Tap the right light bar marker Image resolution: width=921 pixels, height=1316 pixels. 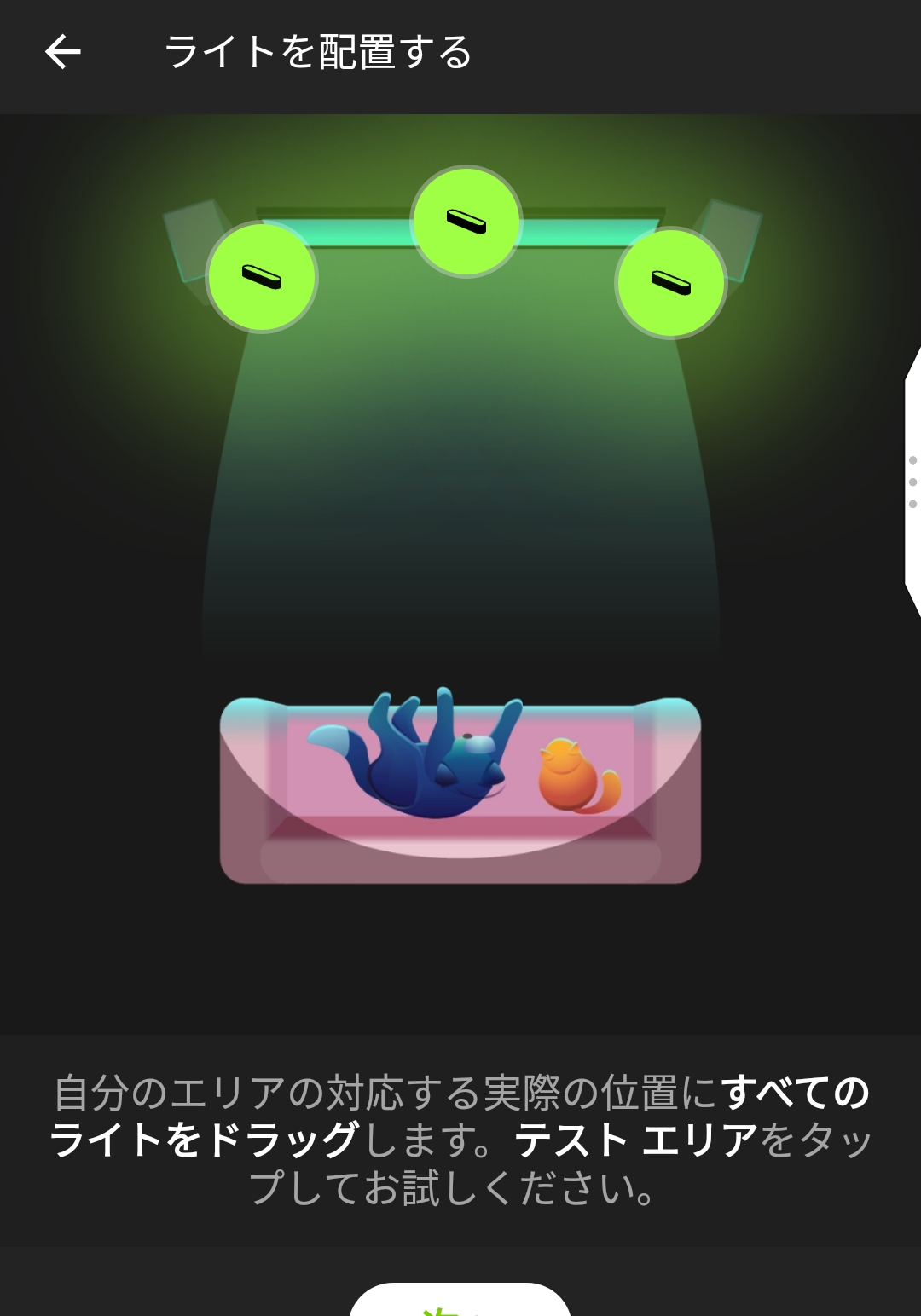[670, 283]
